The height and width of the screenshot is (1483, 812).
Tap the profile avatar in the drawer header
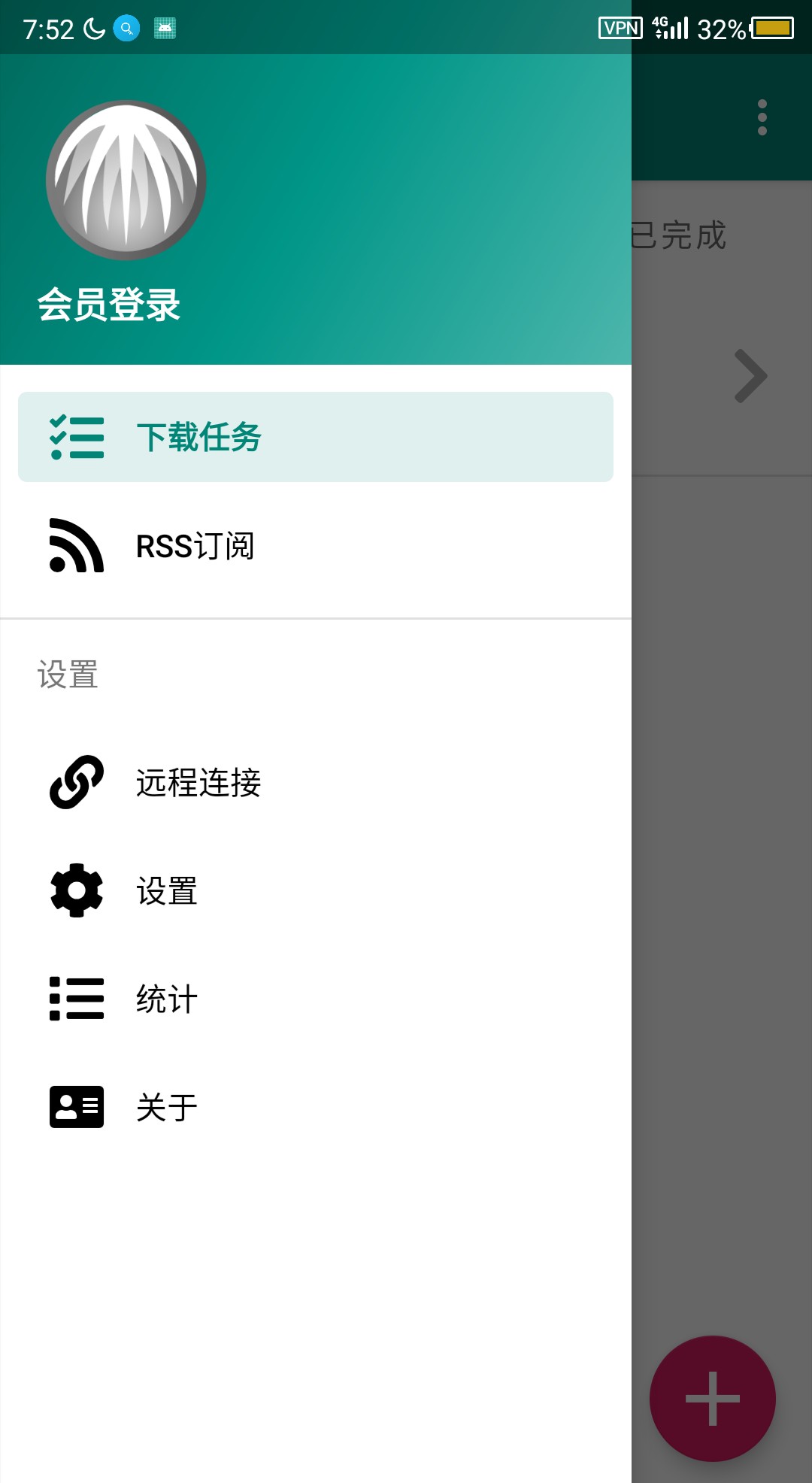coord(126,180)
